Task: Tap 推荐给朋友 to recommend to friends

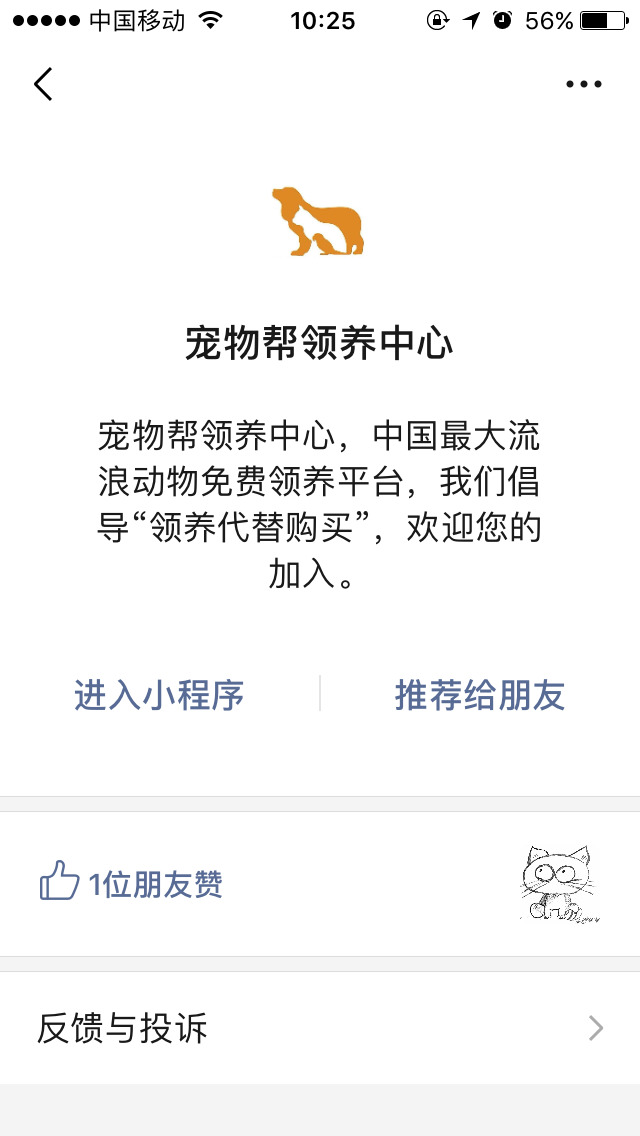Action: (x=480, y=695)
